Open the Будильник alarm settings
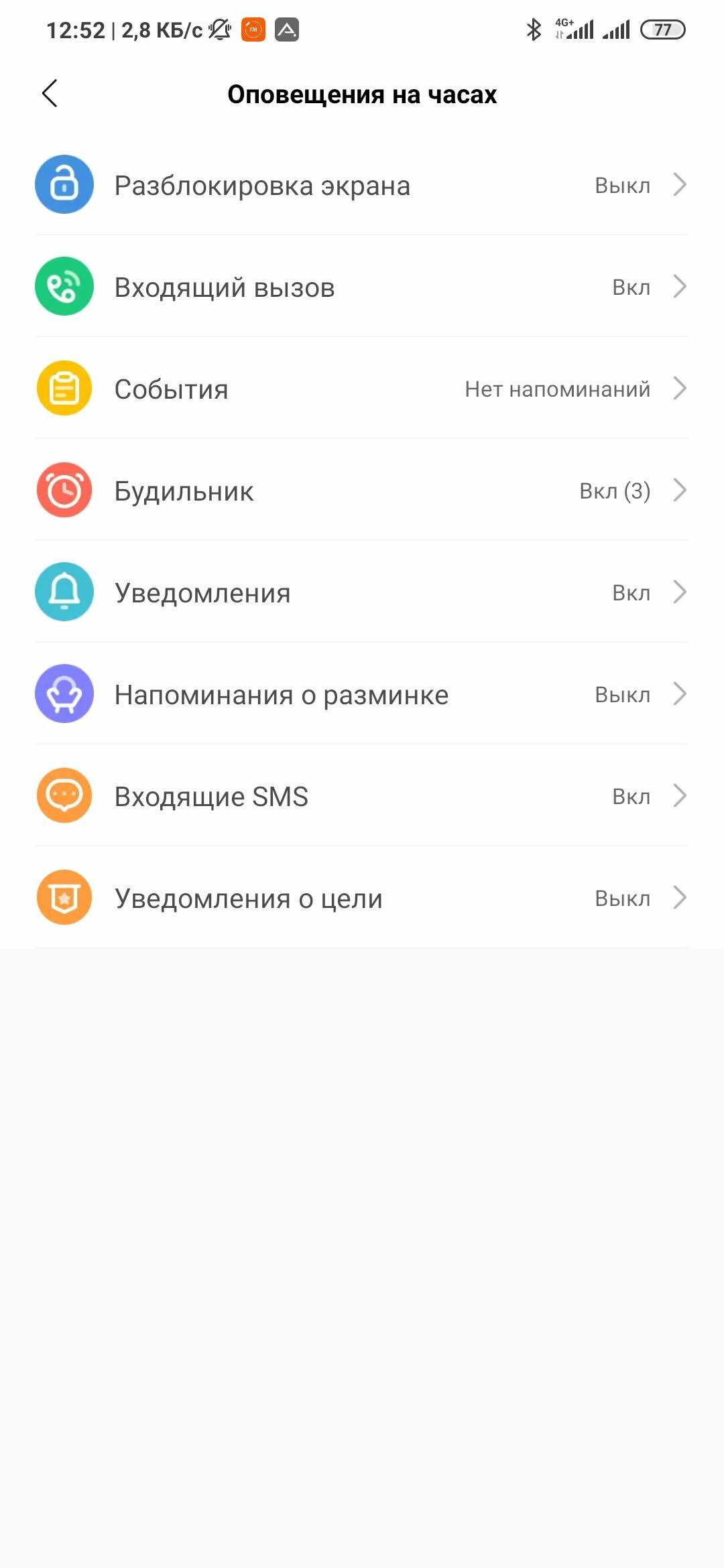 pos(362,491)
